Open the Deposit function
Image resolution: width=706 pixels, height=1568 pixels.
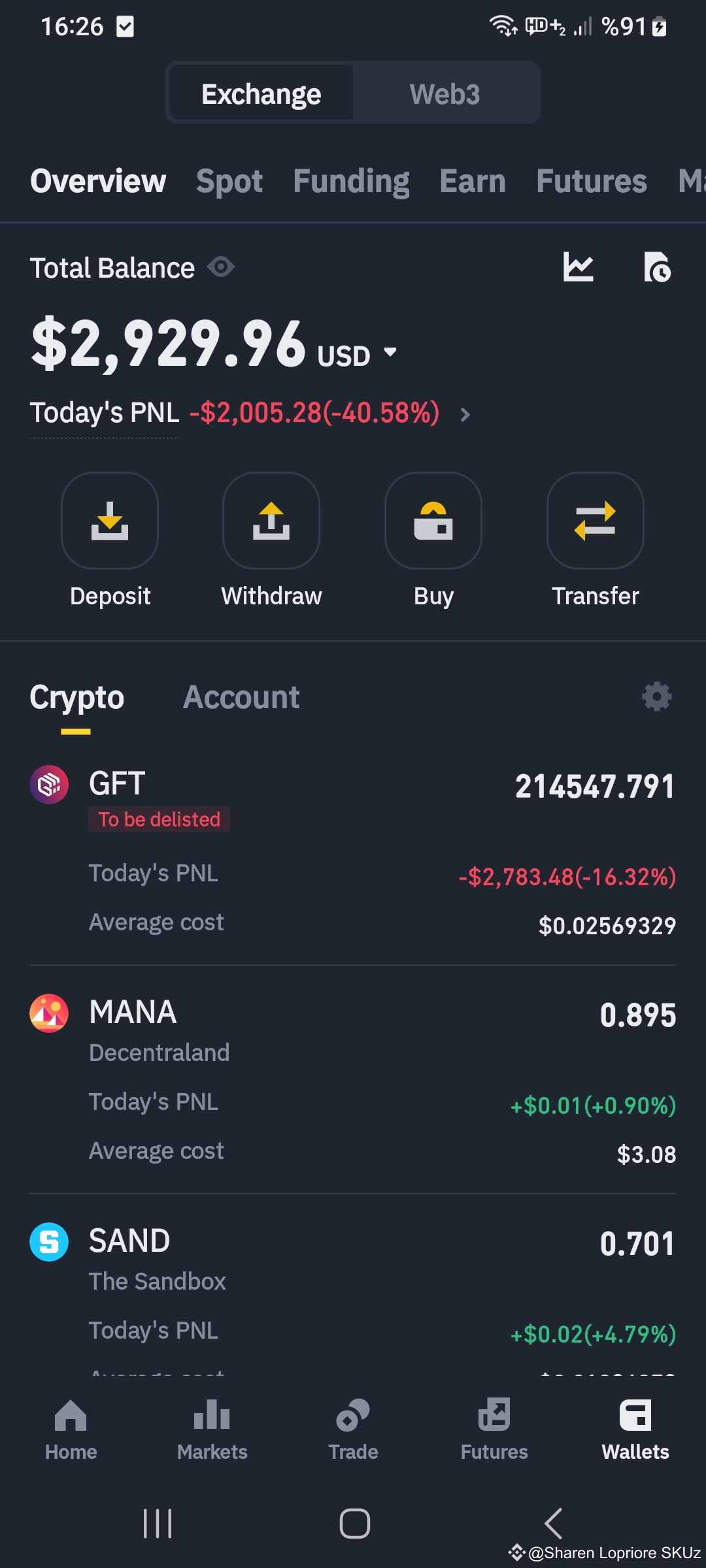pyautogui.click(x=109, y=521)
